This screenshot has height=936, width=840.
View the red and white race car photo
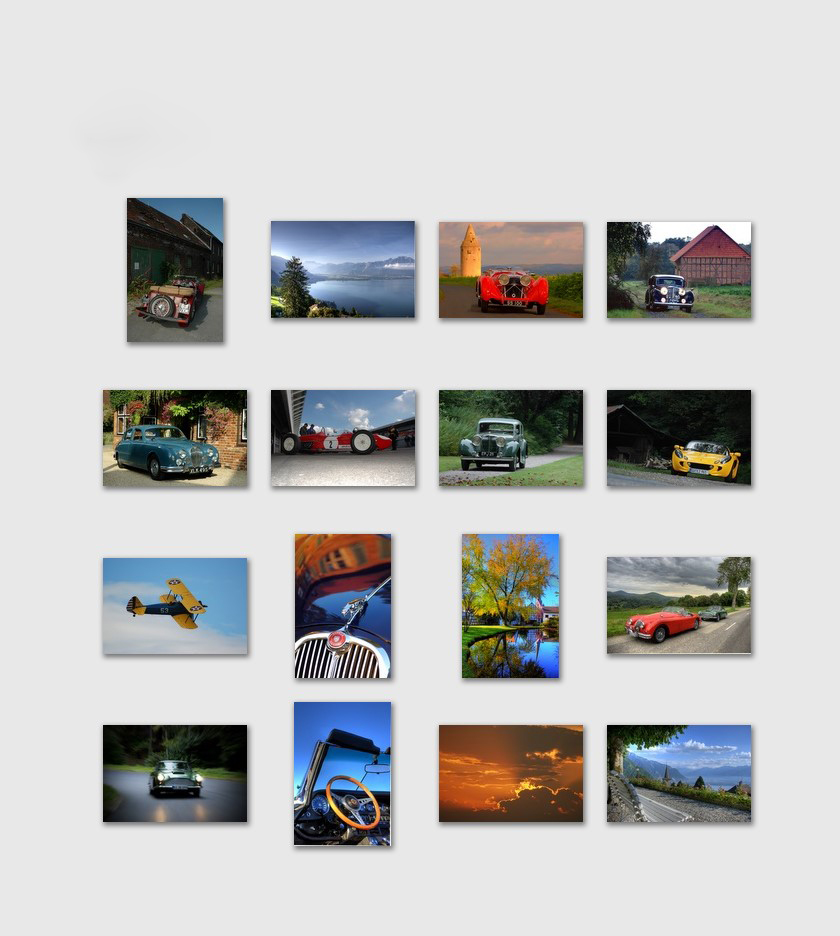(343, 438)
